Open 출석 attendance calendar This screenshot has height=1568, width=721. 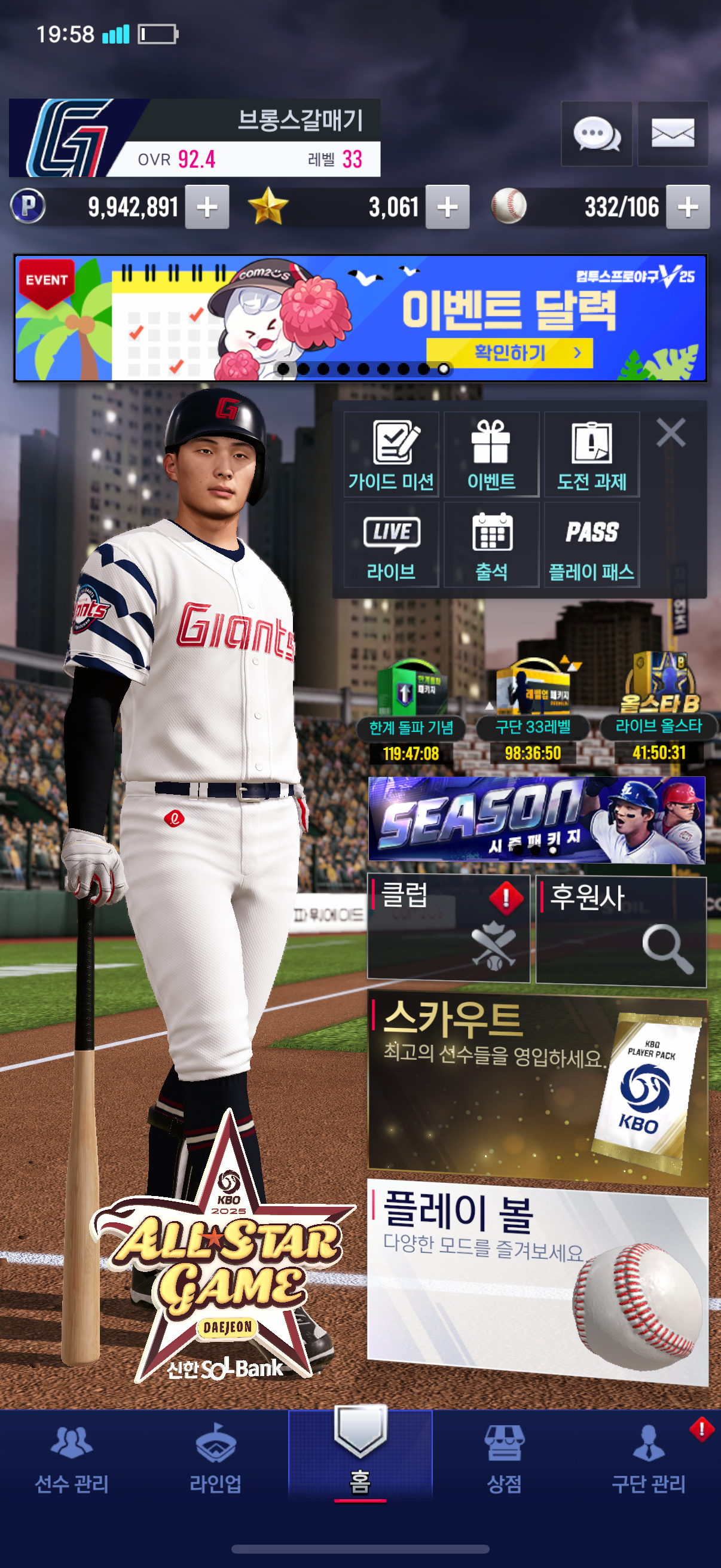click(491, 545)
